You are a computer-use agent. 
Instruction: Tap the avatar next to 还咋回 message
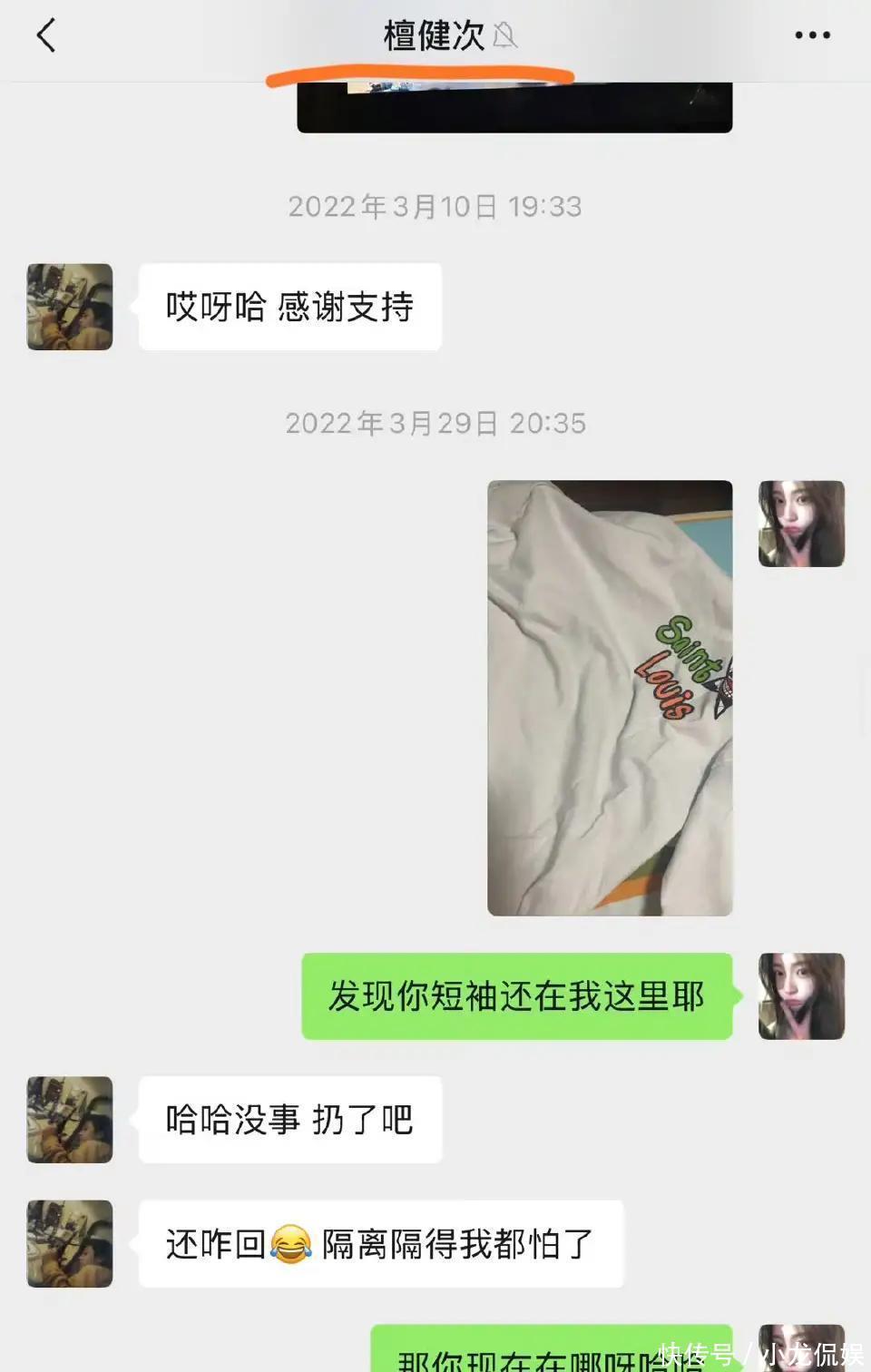(70, 1243)
